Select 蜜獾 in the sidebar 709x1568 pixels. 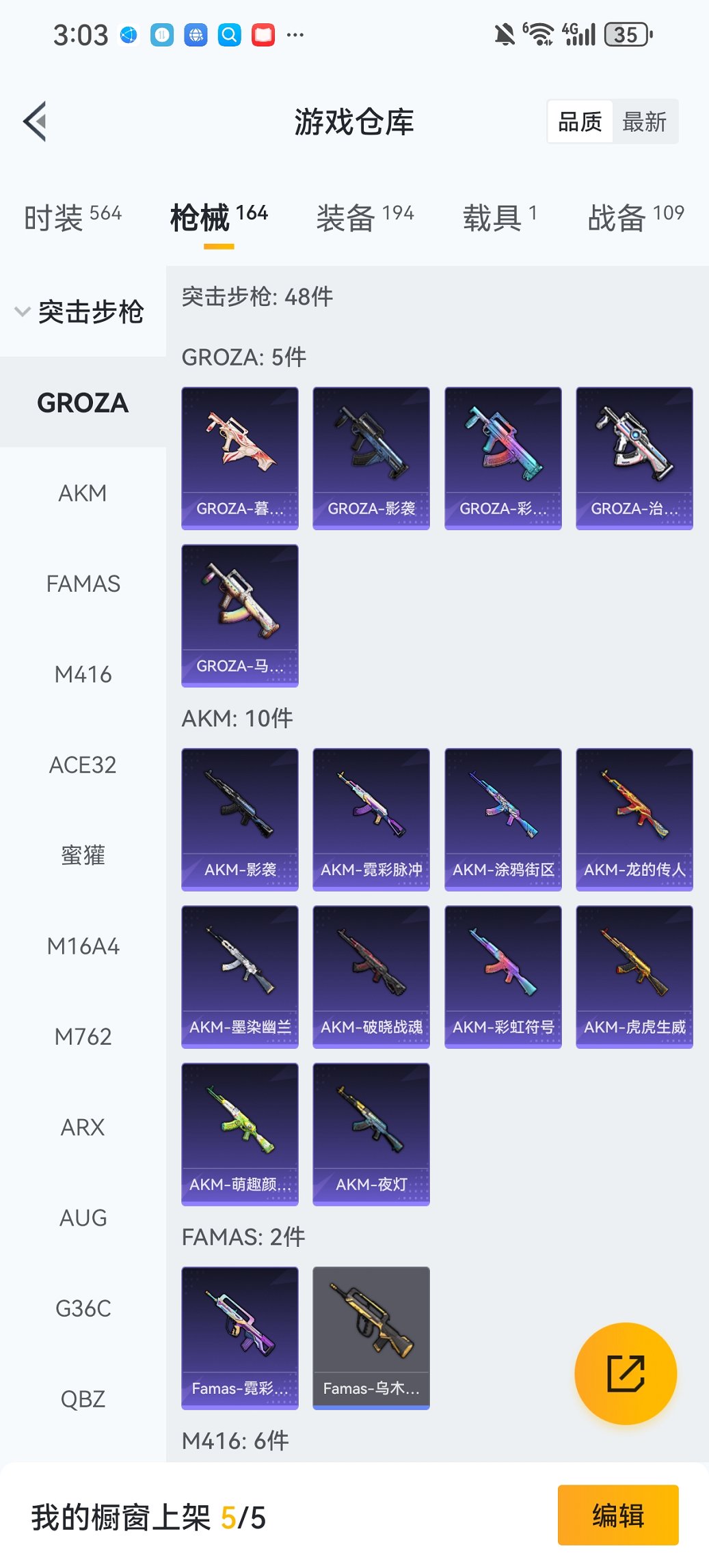[83, 855]
